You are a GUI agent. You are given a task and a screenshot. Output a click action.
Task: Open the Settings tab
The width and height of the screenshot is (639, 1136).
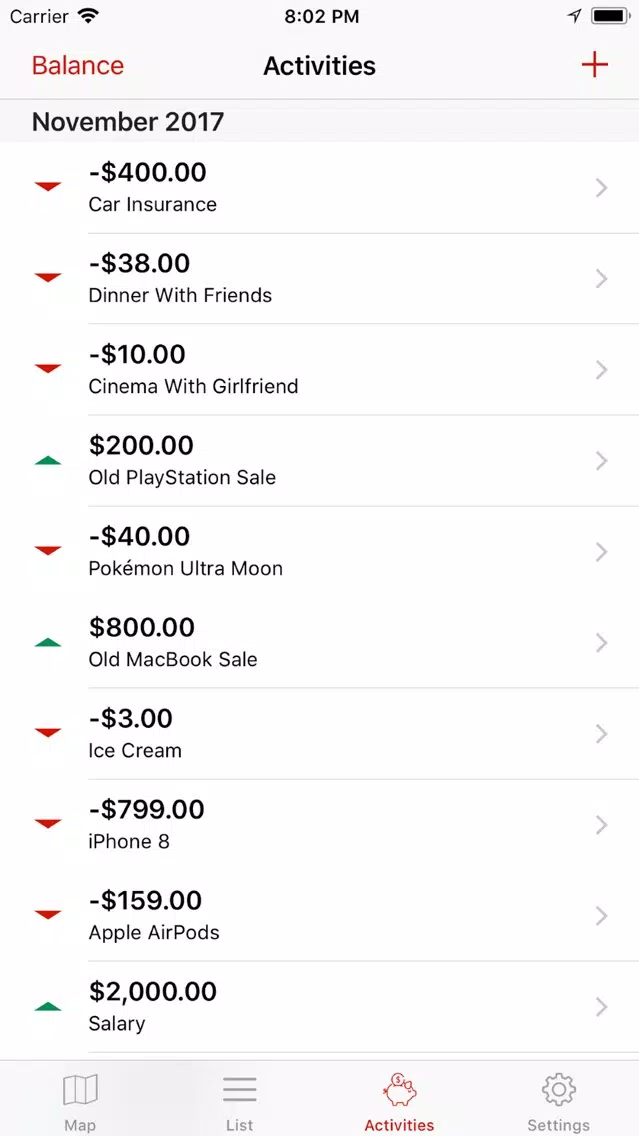559,1101
